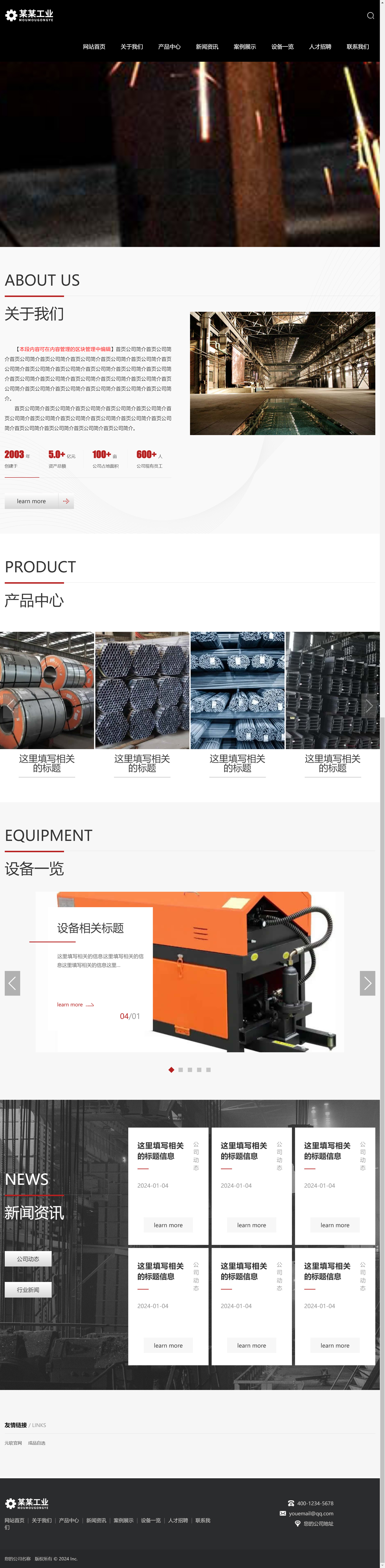385x1568 pixels.
Task: Select the 公司动态 news category
Action: pyautogui.click(x=28, y=1258)
